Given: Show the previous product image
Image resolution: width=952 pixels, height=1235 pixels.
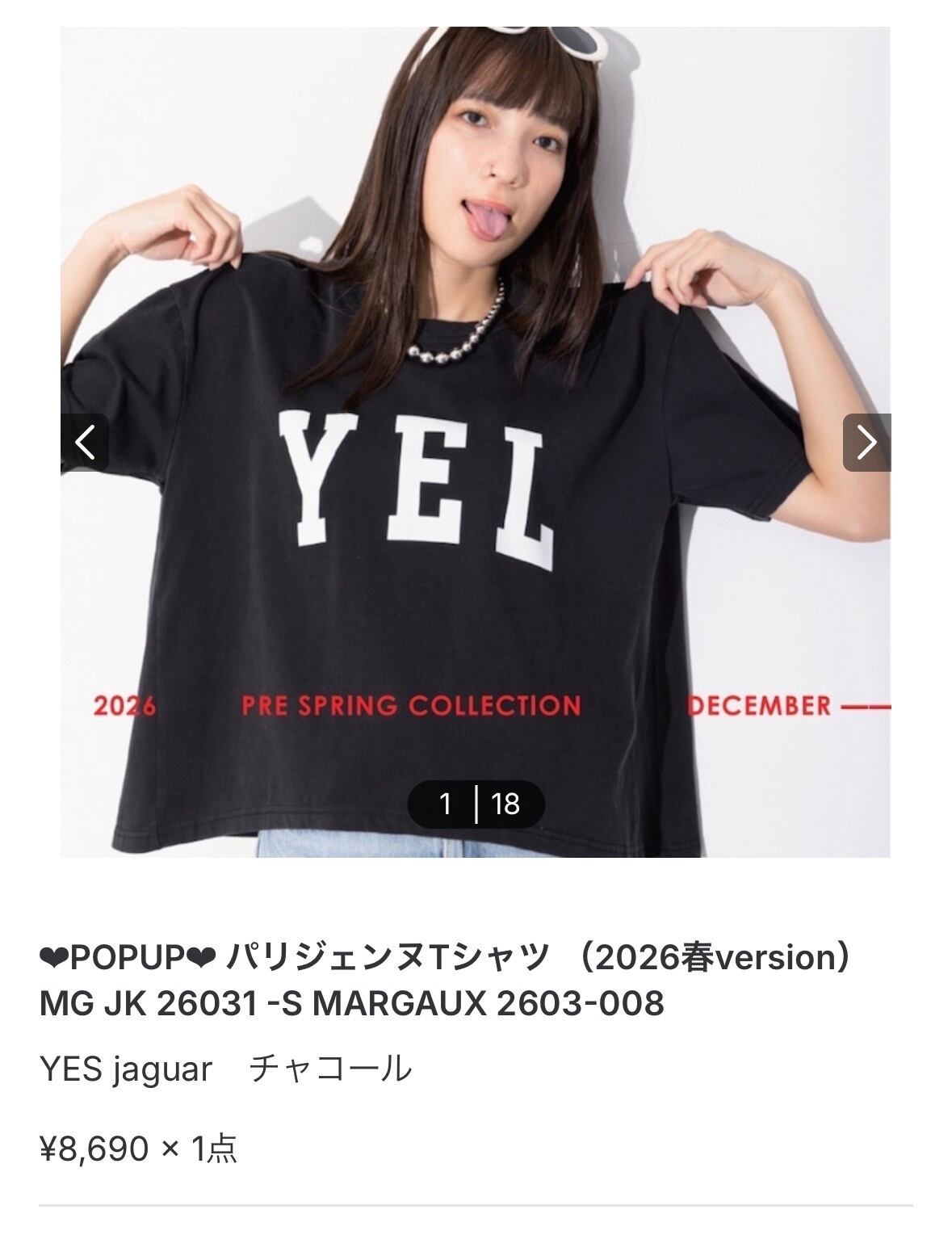Looking at the screenshot, I should point(85,442).
